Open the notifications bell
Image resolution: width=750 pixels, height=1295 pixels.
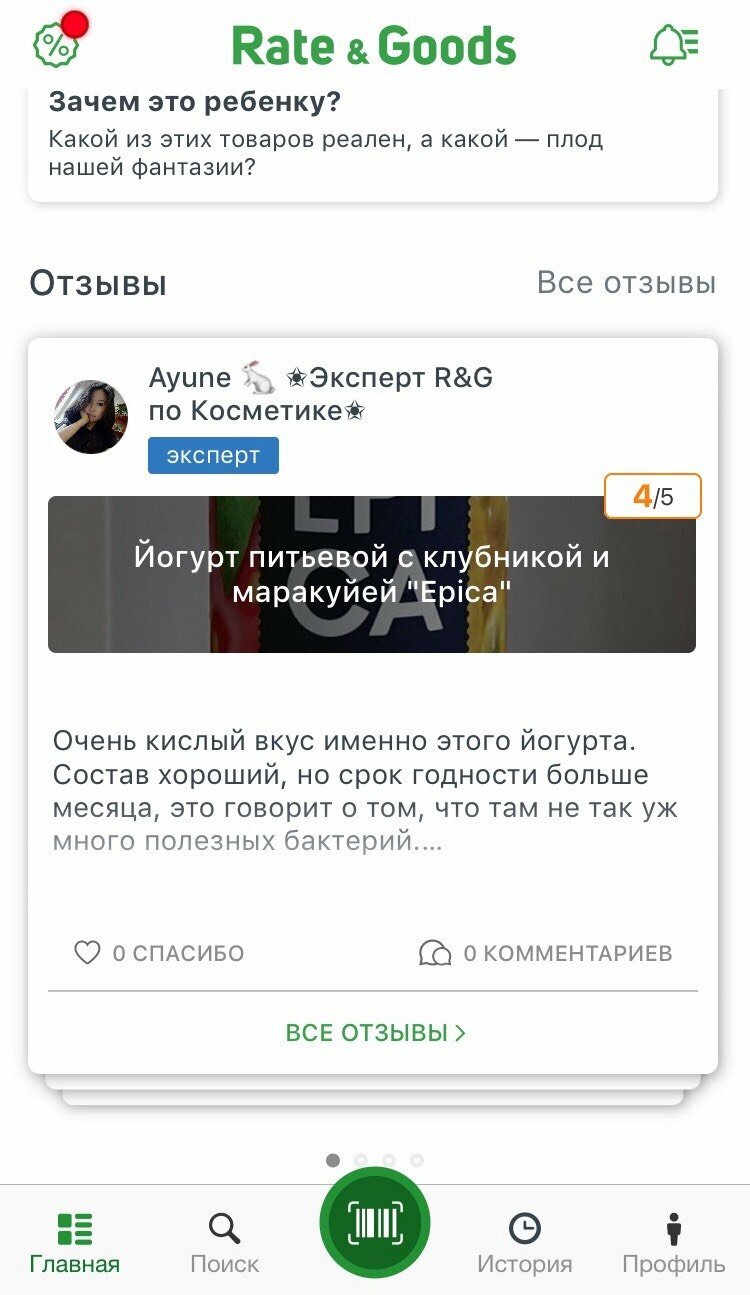pyautogui.click(x=674, y=45)
